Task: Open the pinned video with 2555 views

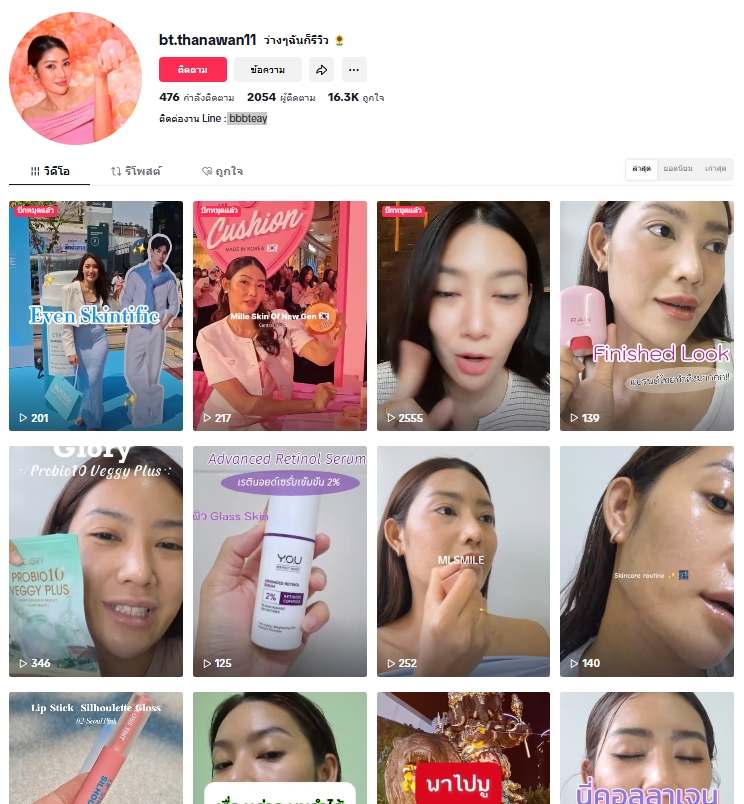Action: click(463, 316)
